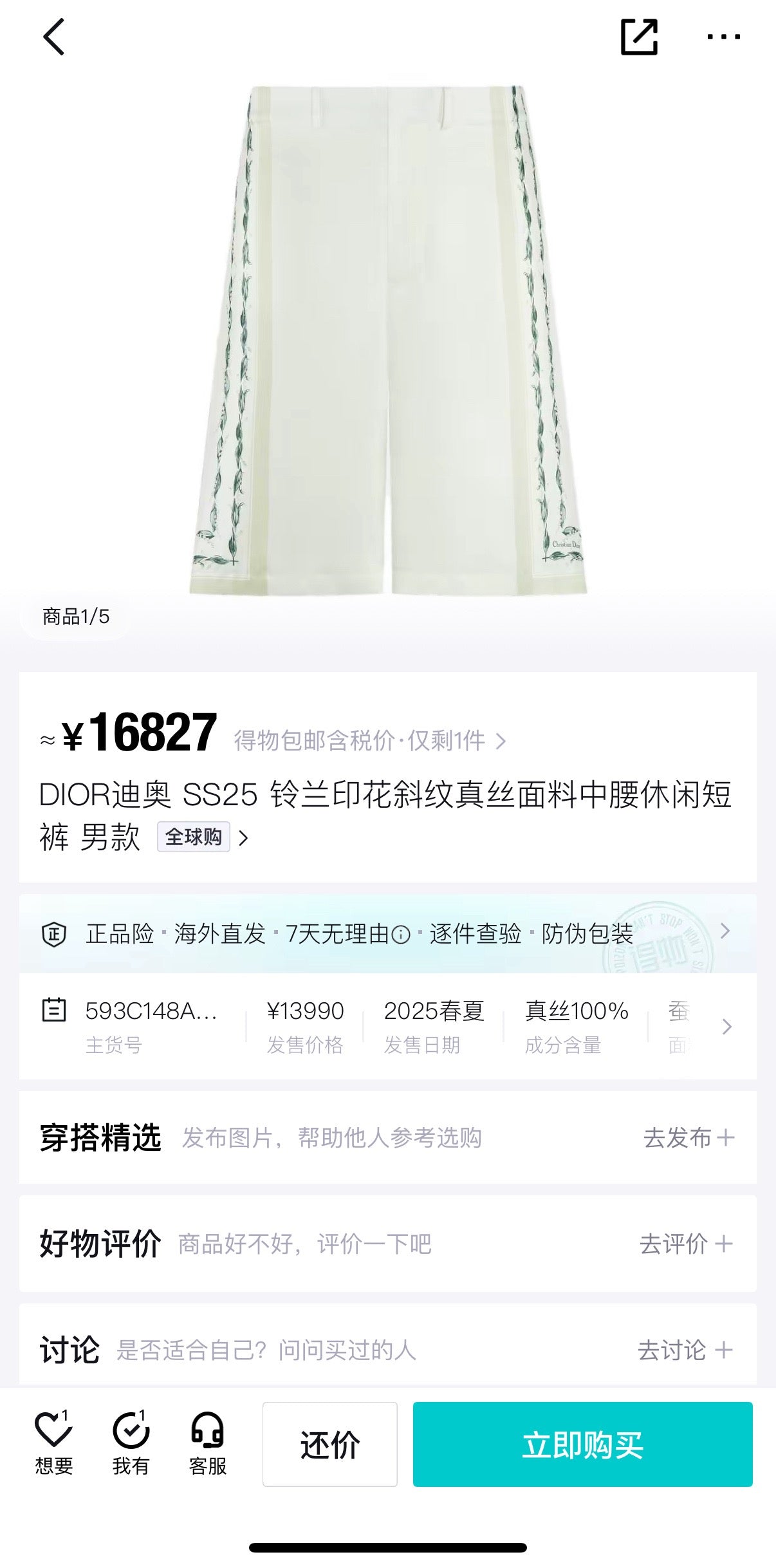Image resolution: width=776 pixels, height=1568 pixels.
Task: Tap 去发布 to post outfit photos
Action: click(x=688, y=1138)
